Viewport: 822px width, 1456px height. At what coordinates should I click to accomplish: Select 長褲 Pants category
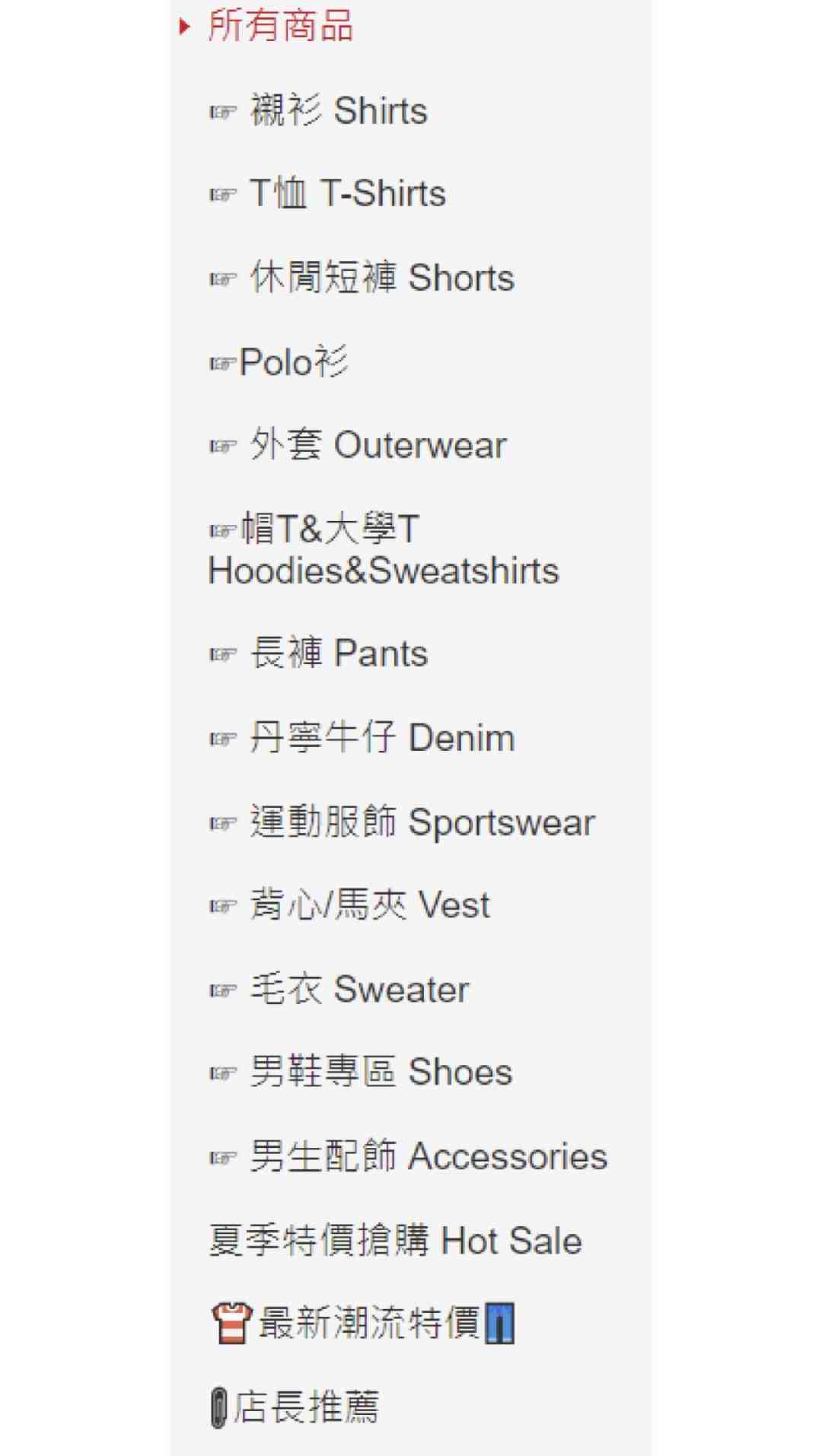click(x=318, y=653)
